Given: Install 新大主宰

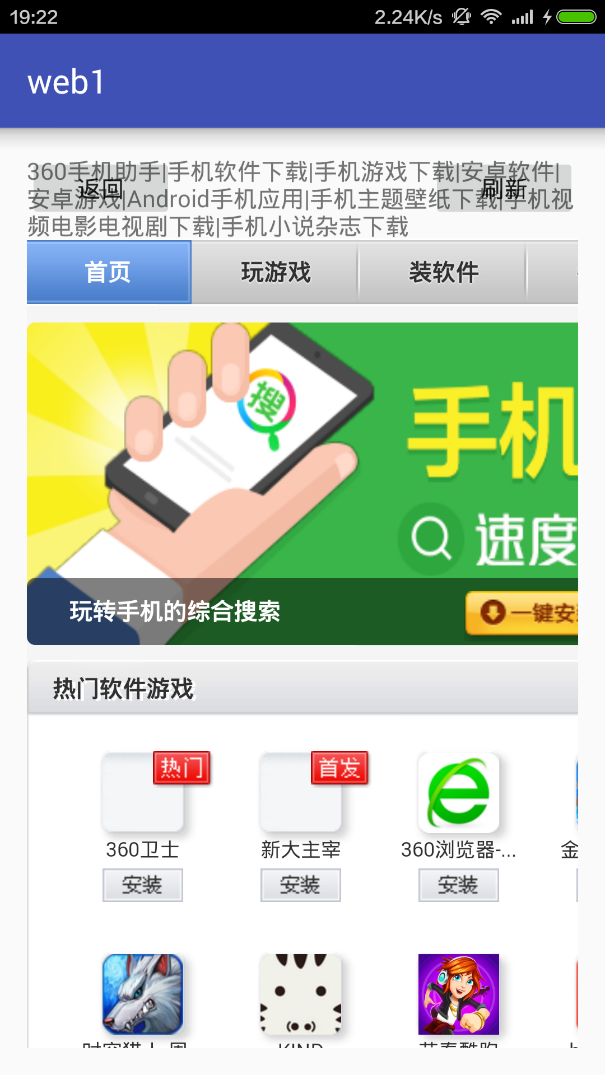Looking at the screenshot, I should point(300,885).
